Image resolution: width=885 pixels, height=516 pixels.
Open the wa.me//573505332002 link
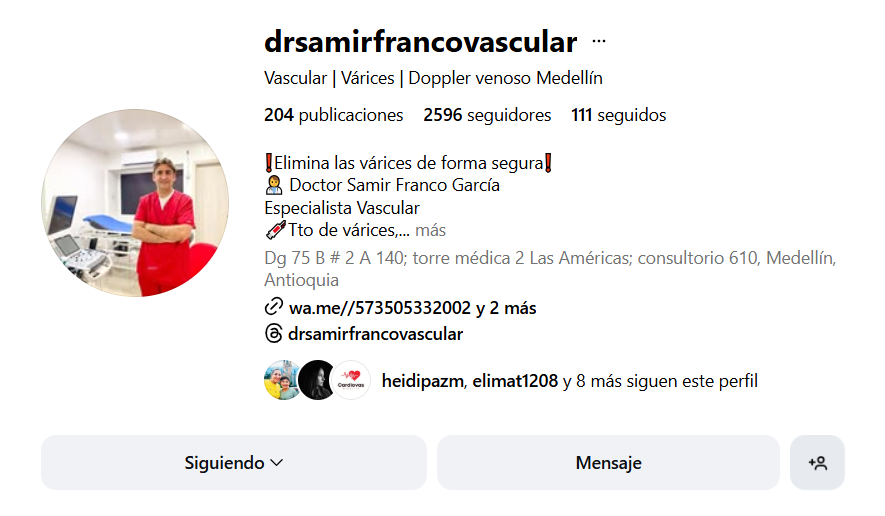pyautogui.click(x=411, y=308)
